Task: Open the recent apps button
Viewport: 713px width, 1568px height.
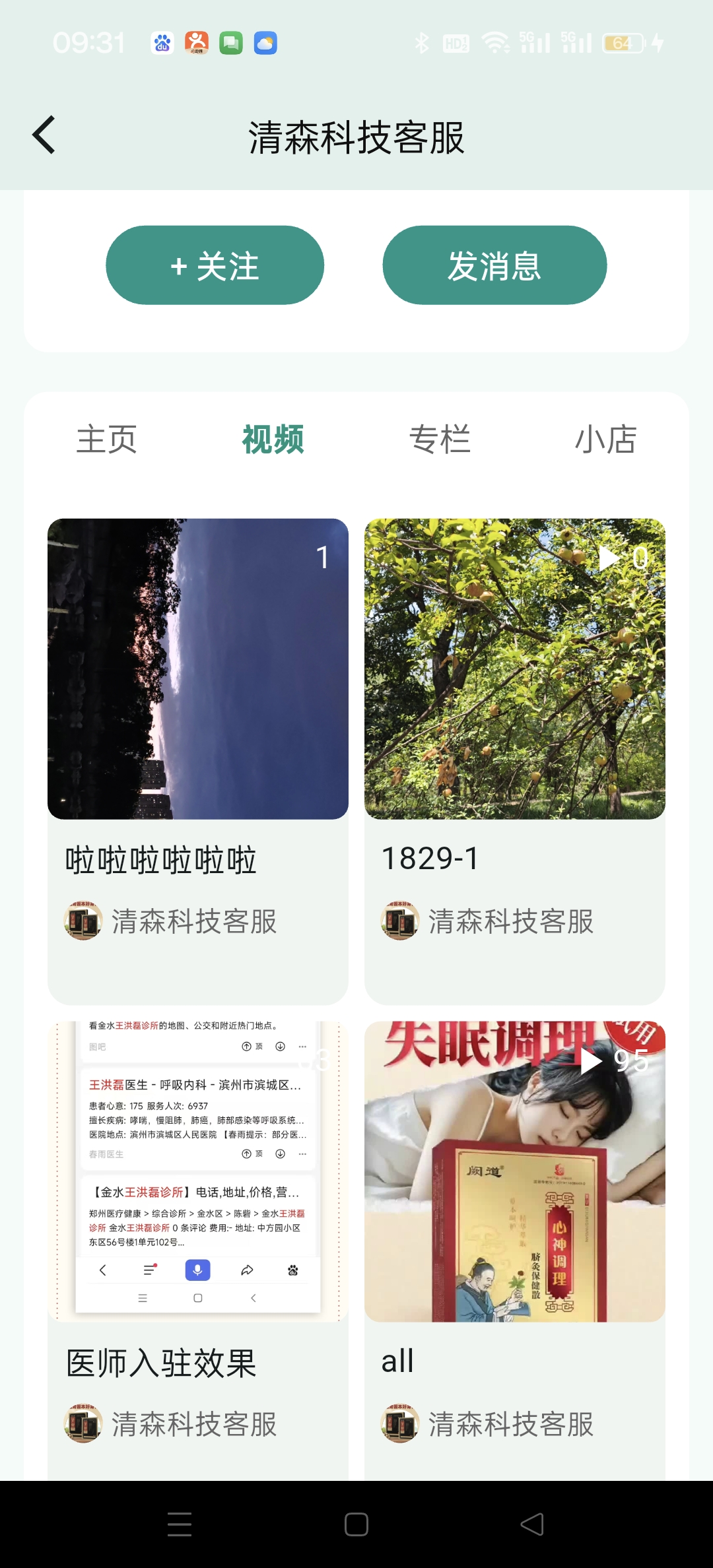Action: point(178,1525)
